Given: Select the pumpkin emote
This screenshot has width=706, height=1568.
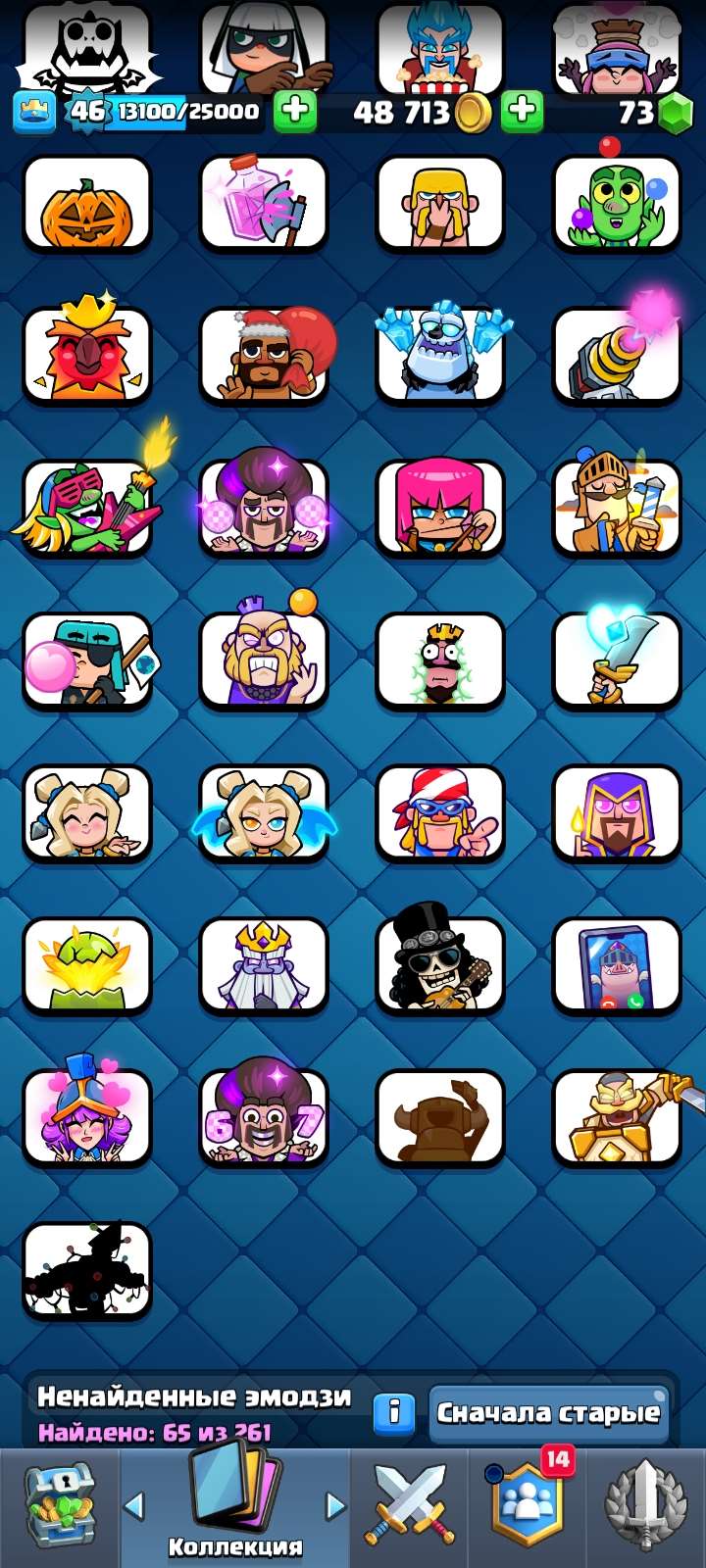Looking at the screenshot, I should point(86,204).
